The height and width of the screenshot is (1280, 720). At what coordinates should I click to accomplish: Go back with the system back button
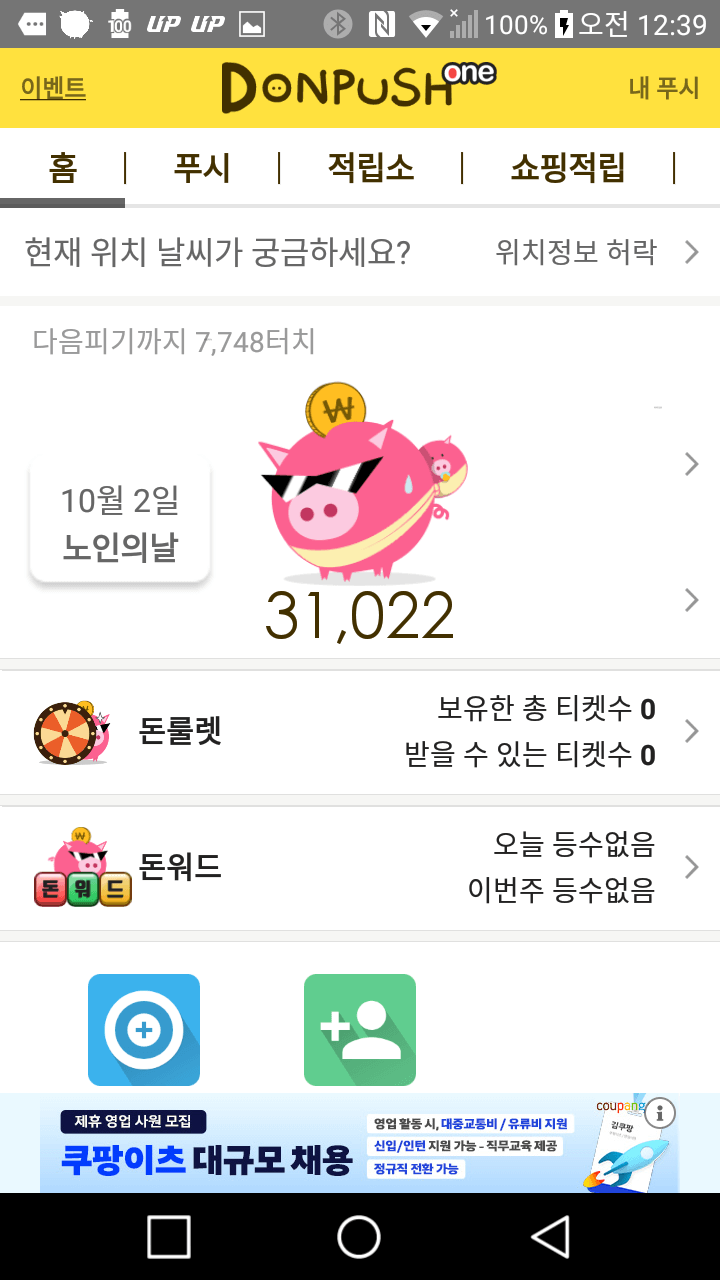[x=550, y=1237]
